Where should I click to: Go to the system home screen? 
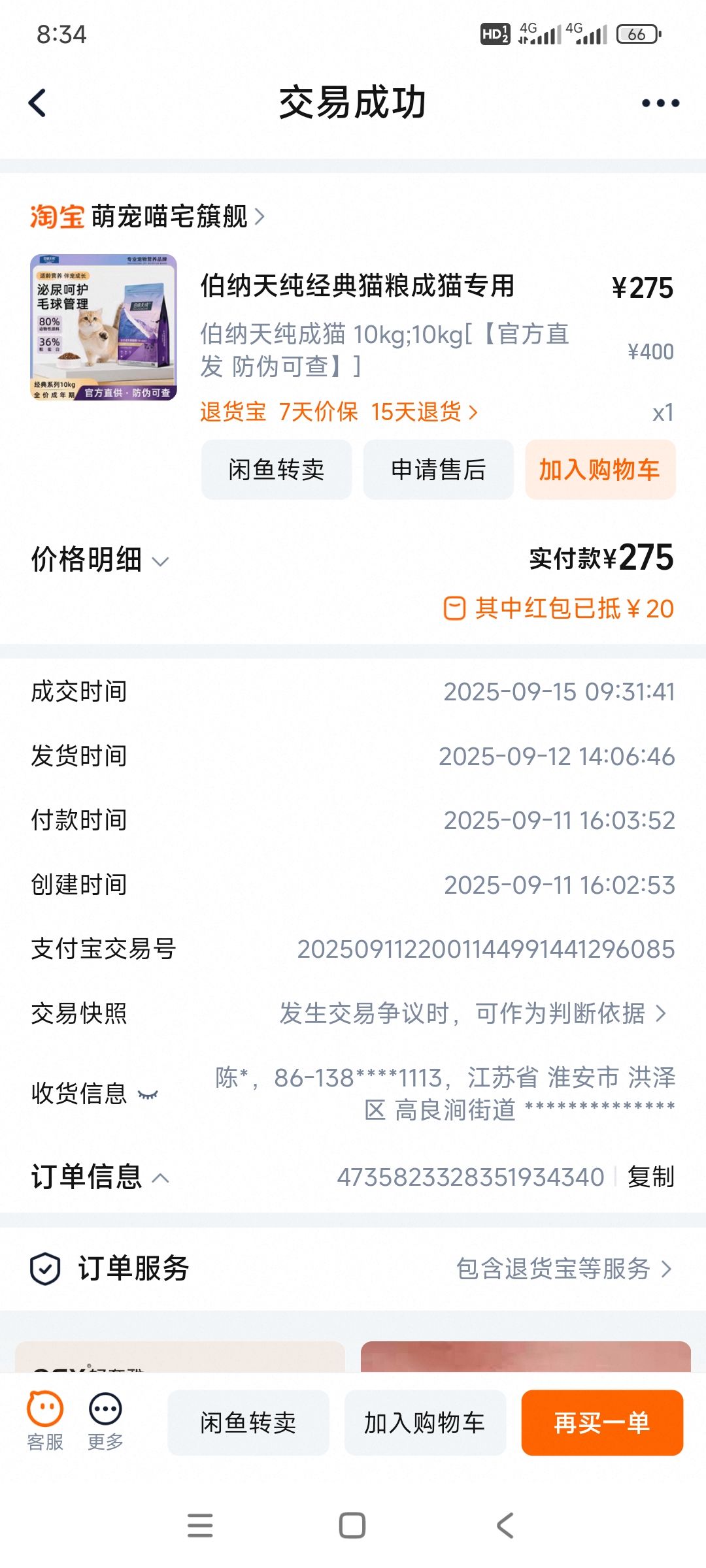[x=352, y=1526]
